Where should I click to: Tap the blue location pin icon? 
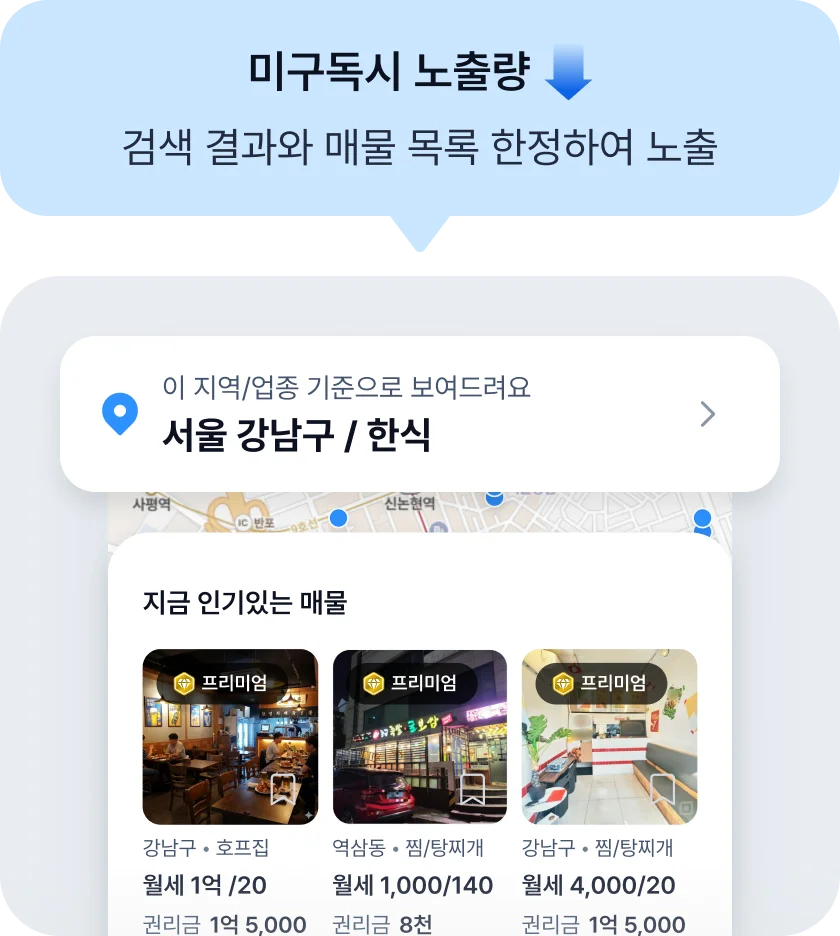(119, 414)
